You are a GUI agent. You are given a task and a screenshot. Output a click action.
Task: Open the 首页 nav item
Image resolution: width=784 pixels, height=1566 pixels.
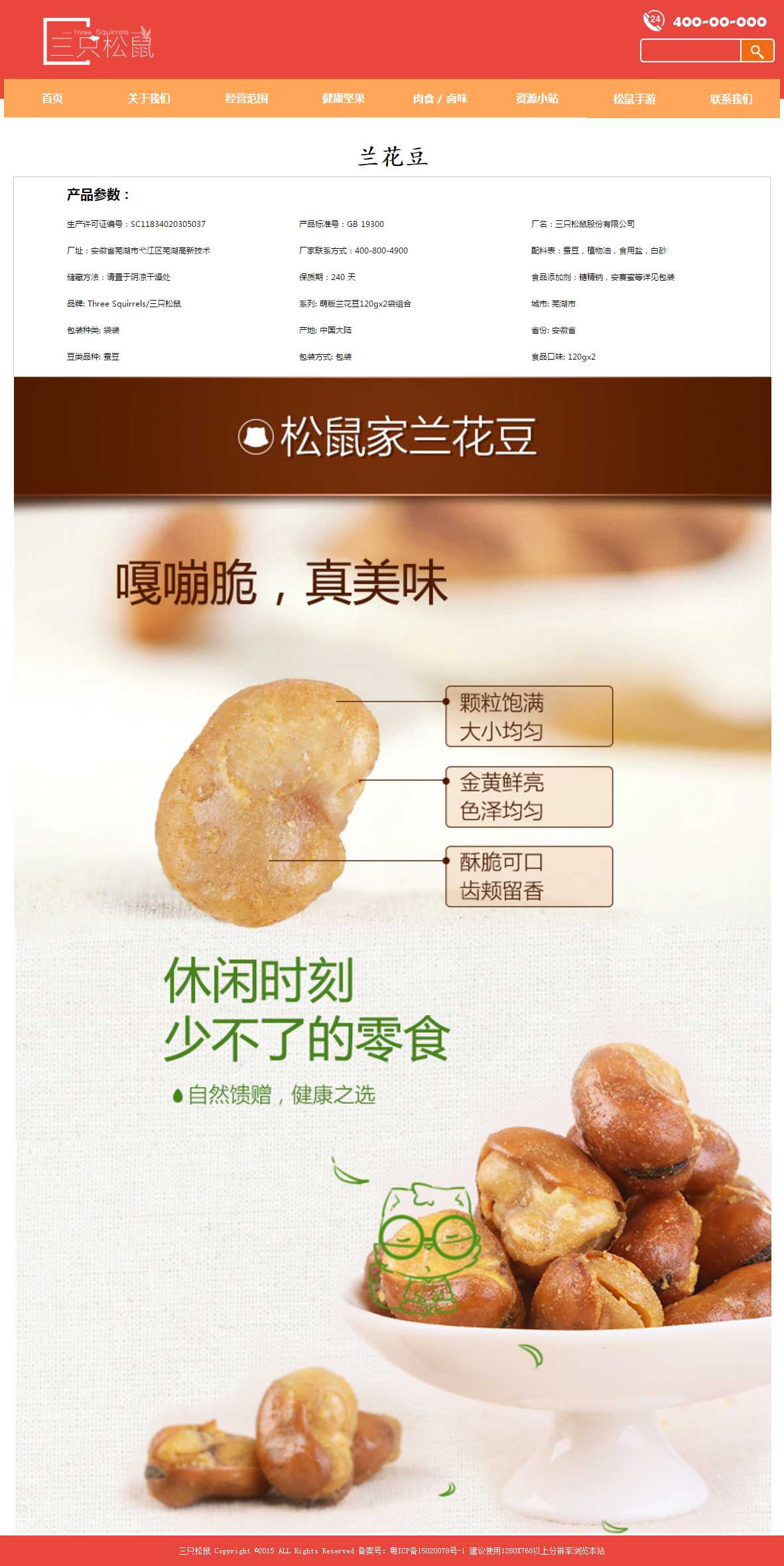52,98
